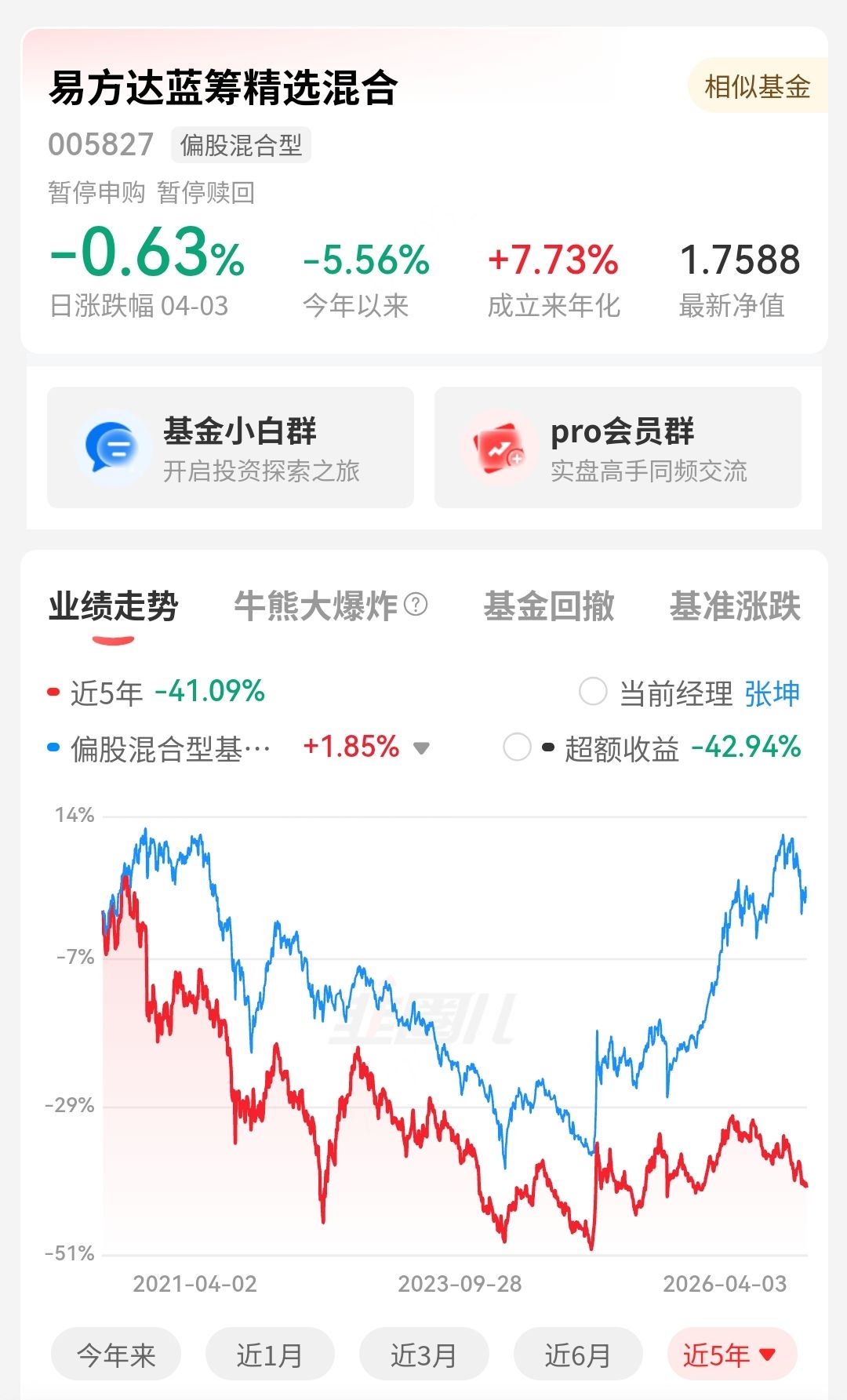This screenshot has height=1400, width=847.
Task: Choose the 近3月 time range
Action: 423,1355
